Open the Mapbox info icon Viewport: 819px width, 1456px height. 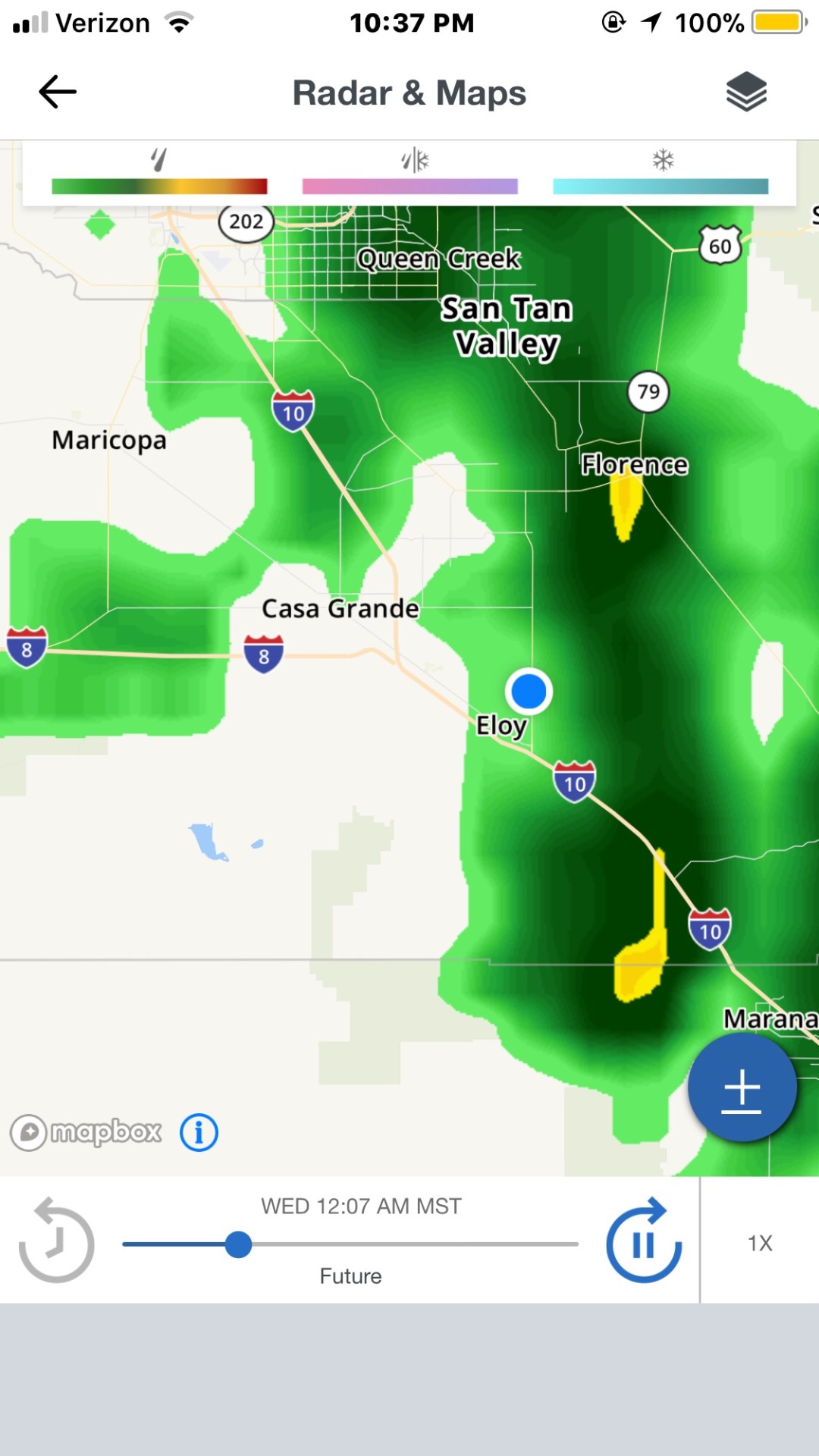click(x=199, y=1133)
